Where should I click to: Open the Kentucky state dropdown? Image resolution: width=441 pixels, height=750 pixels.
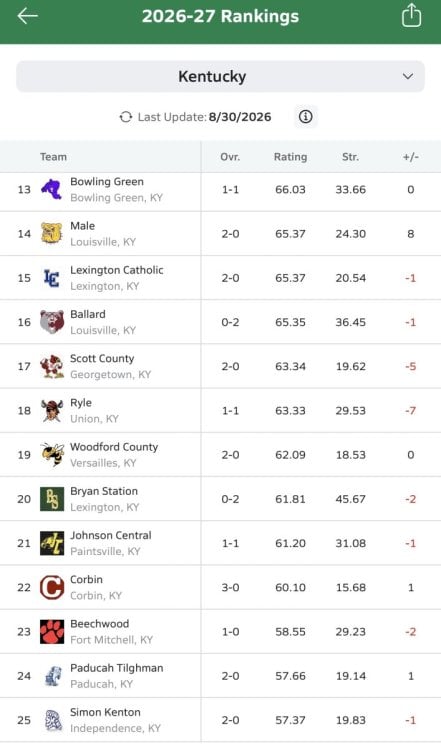pyautogui.click(x=220, y=77)
